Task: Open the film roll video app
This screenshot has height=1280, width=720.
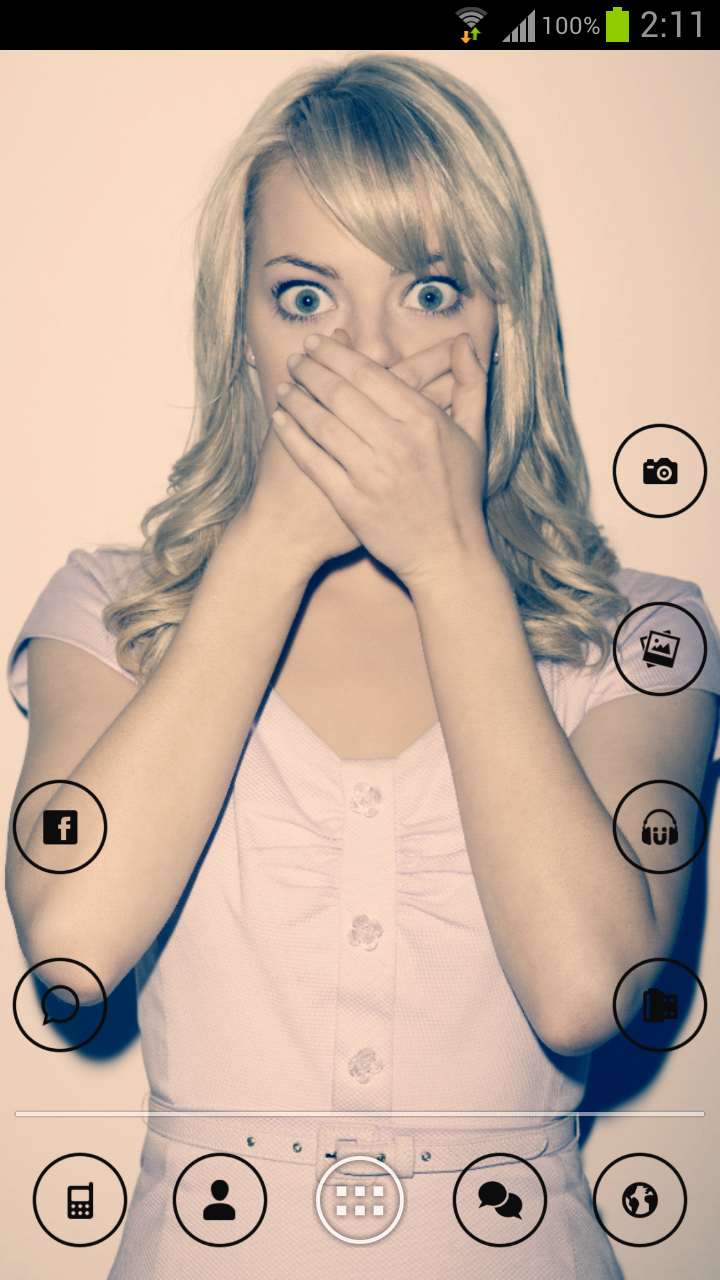Action: pos(660,1005)
